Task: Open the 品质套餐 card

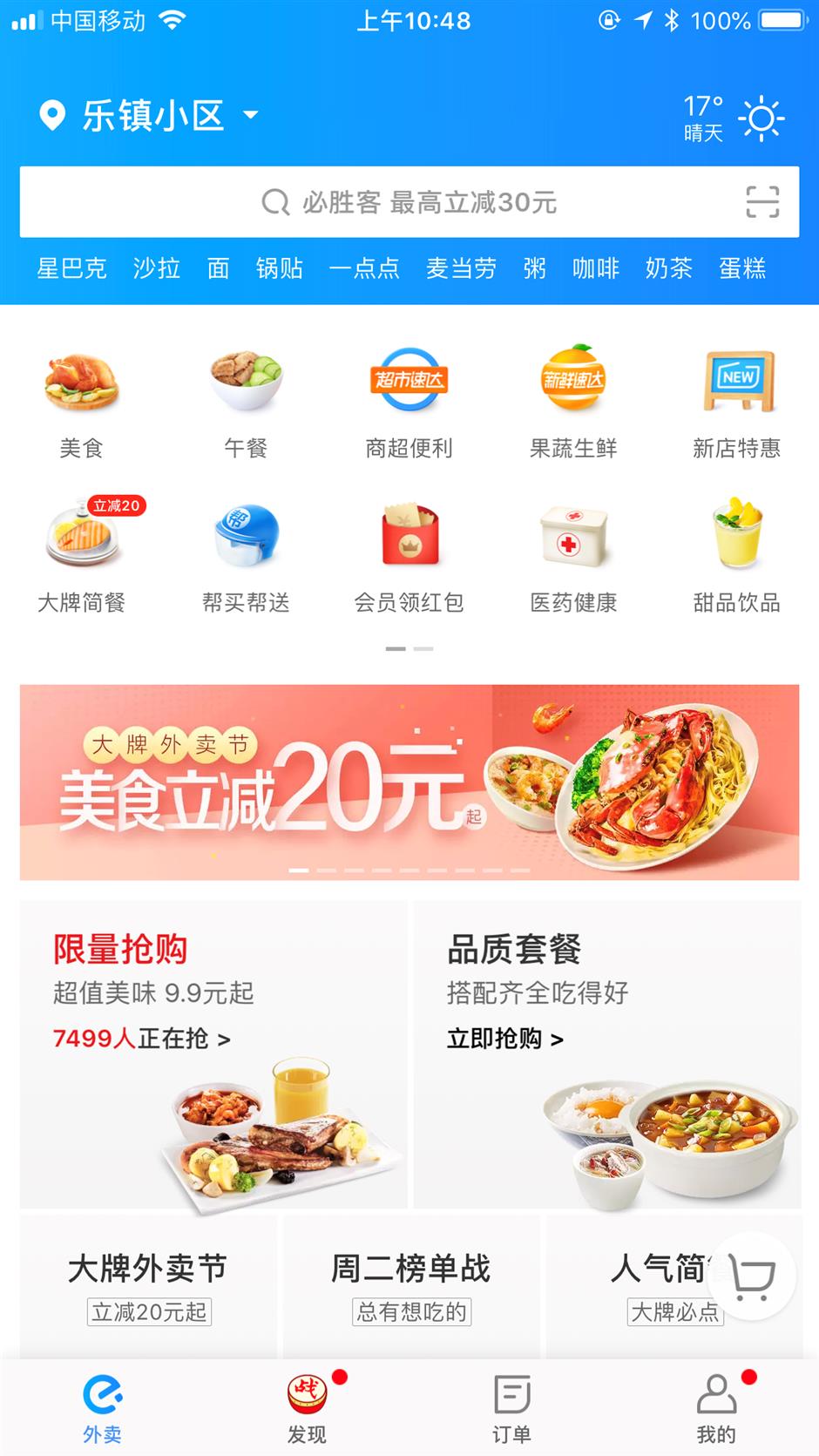Action: pos(607,1054)
